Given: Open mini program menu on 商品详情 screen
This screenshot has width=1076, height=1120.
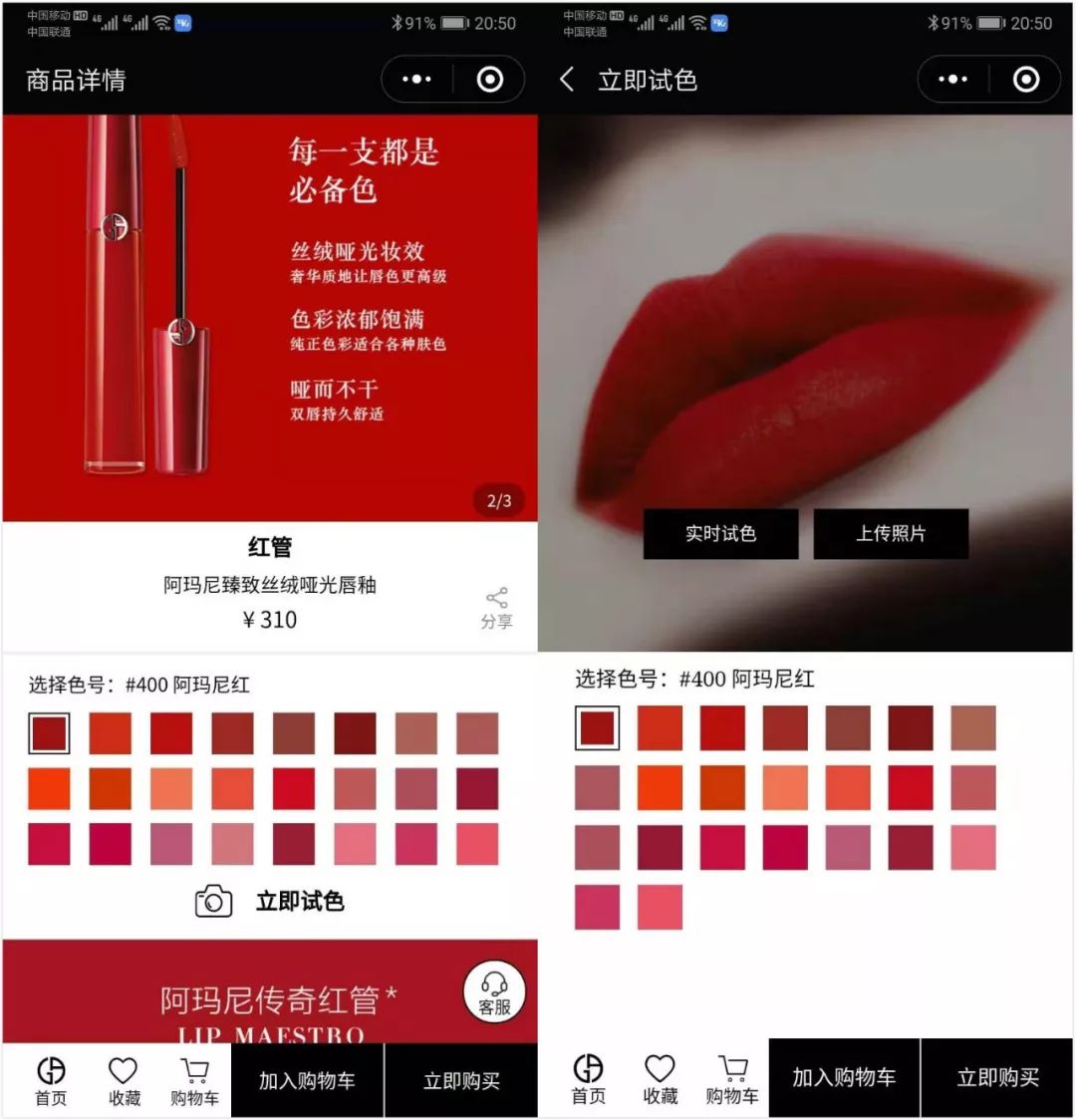Looking at the screenshot, I should pos(416,80).
